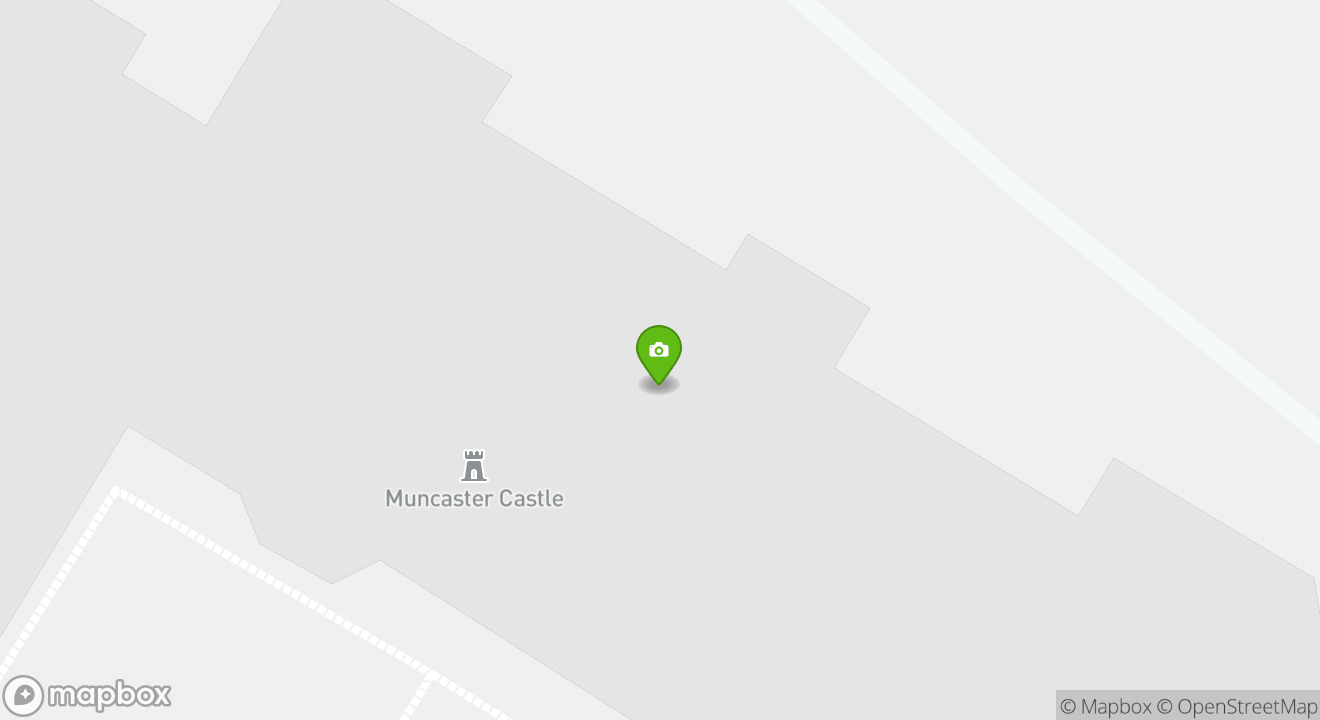Select the Muncaster Castle map label
The height and width of the screenshot is (720, 1320).
click(x=474, y=497)
